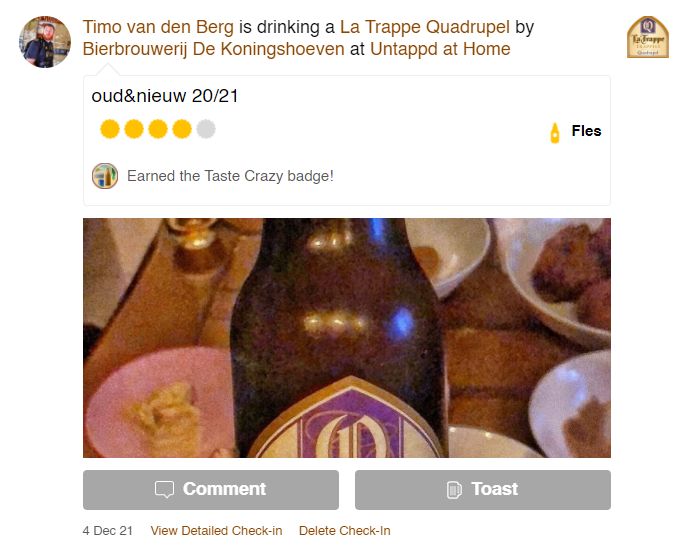Enlarge the check-in beer photo
Screen dimensions: 690x559
(x=346, y=338)
